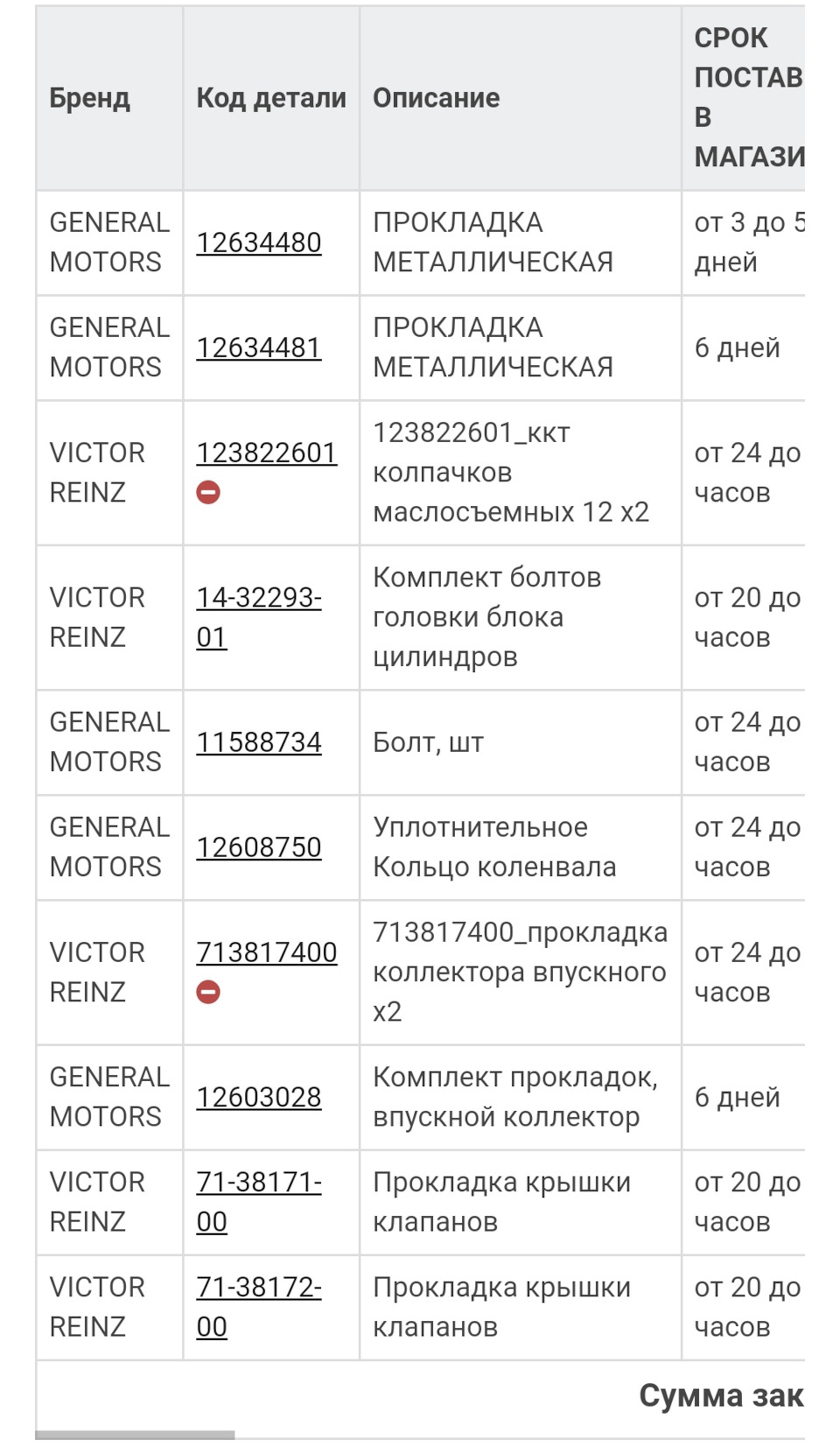Click the Описание column header
The width and height of the screenshot is (840, 1454).
tap(435, 98)
